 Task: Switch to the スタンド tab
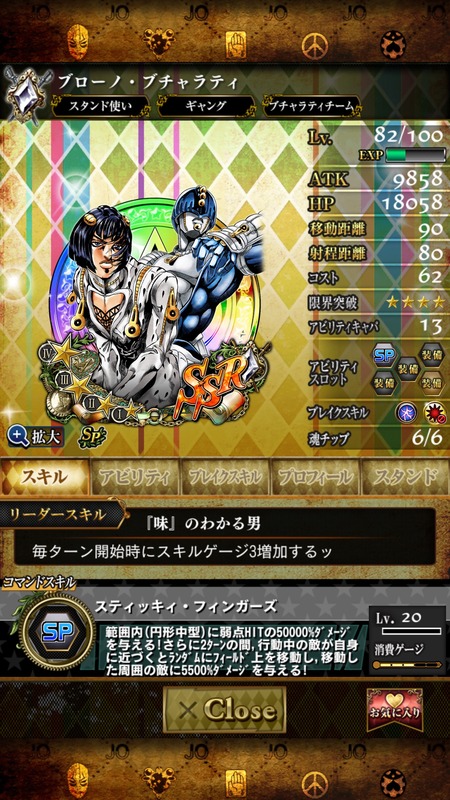click(x=405, y=477)
